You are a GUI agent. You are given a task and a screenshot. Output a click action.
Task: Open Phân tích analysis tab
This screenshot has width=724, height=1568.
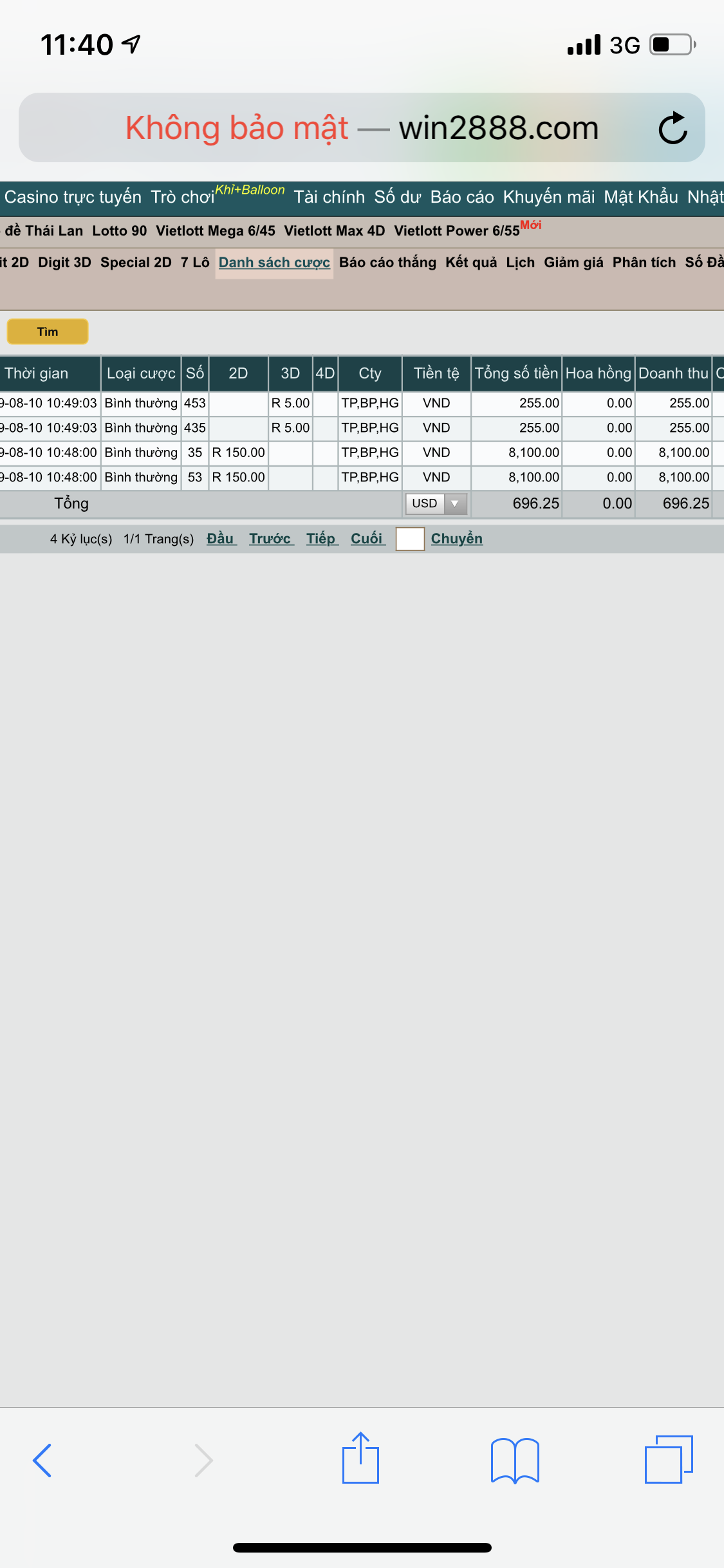point(644,263)
